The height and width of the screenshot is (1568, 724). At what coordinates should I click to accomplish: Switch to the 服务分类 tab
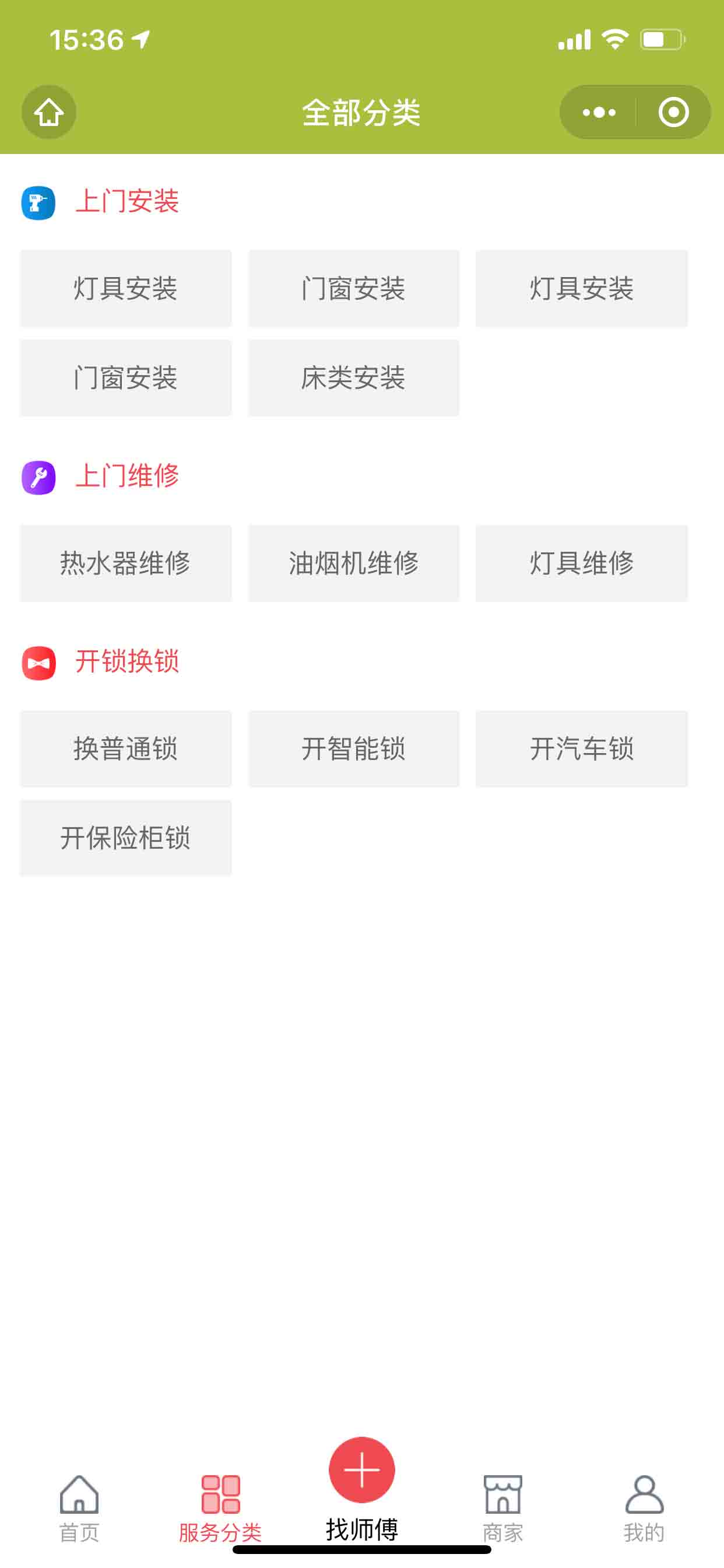(220, 1508)
